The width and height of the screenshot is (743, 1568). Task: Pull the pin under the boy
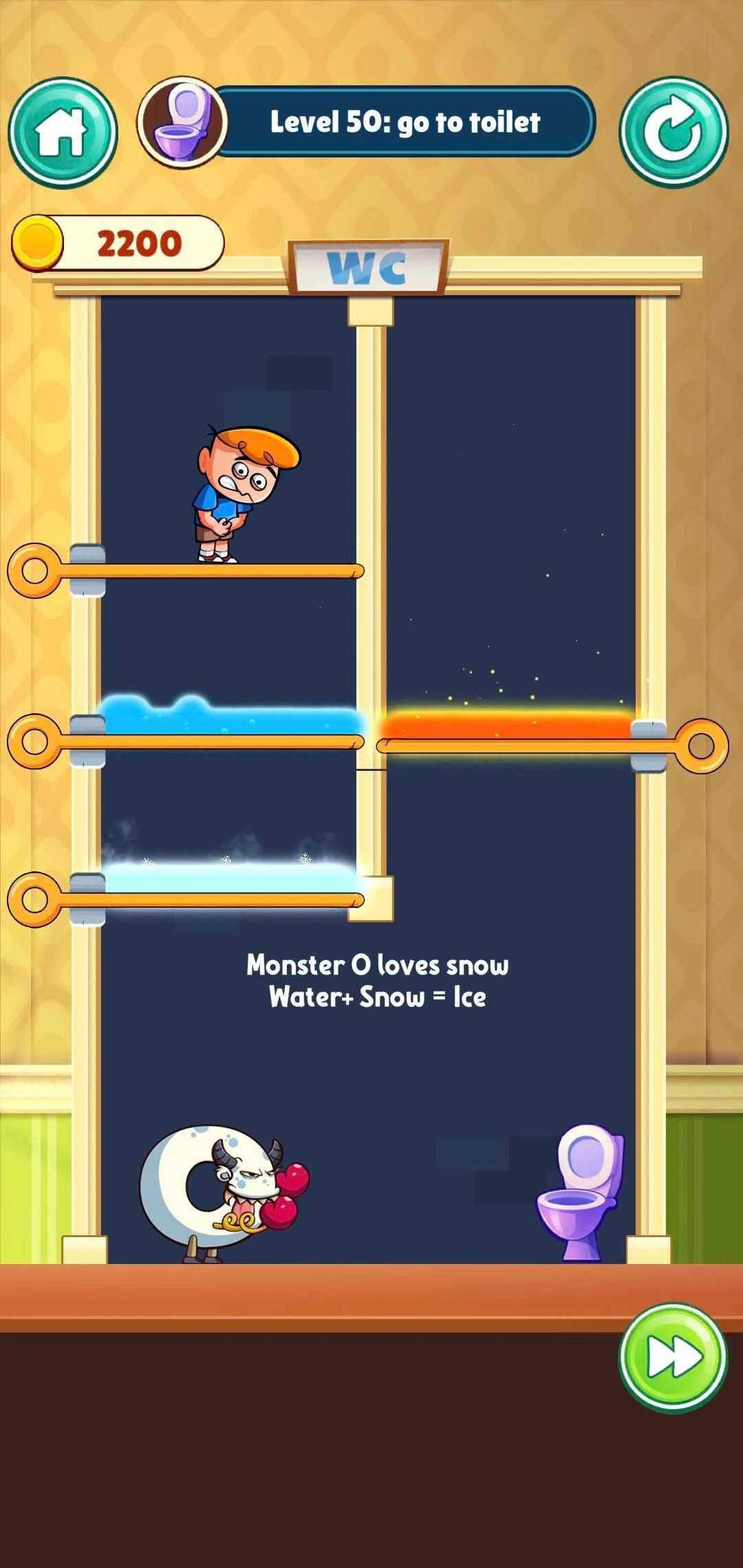tap(34, 570)
